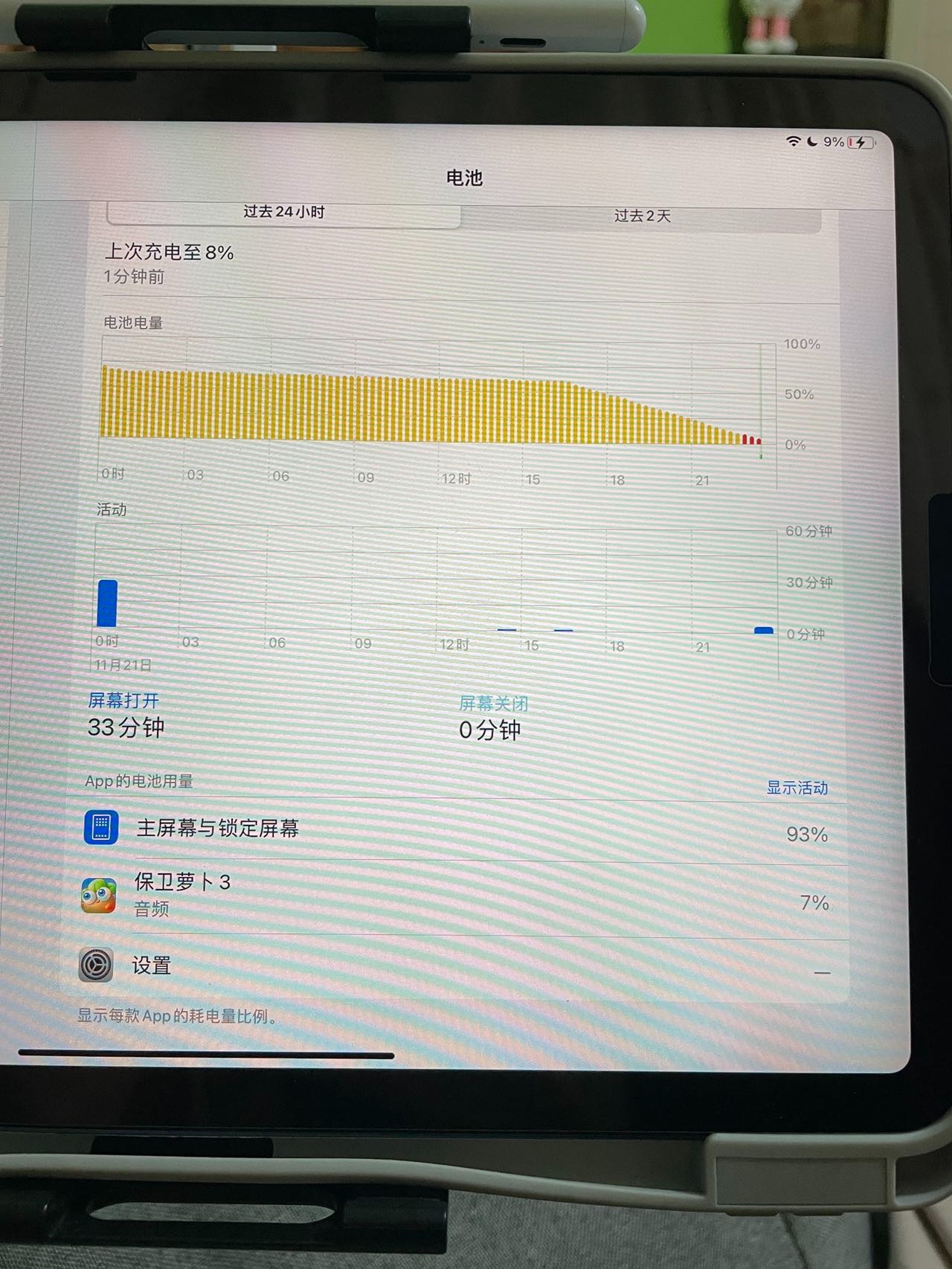952x1269 pixels.
Task: Switch to the 过去2天 tab
Action: point(642,216)
